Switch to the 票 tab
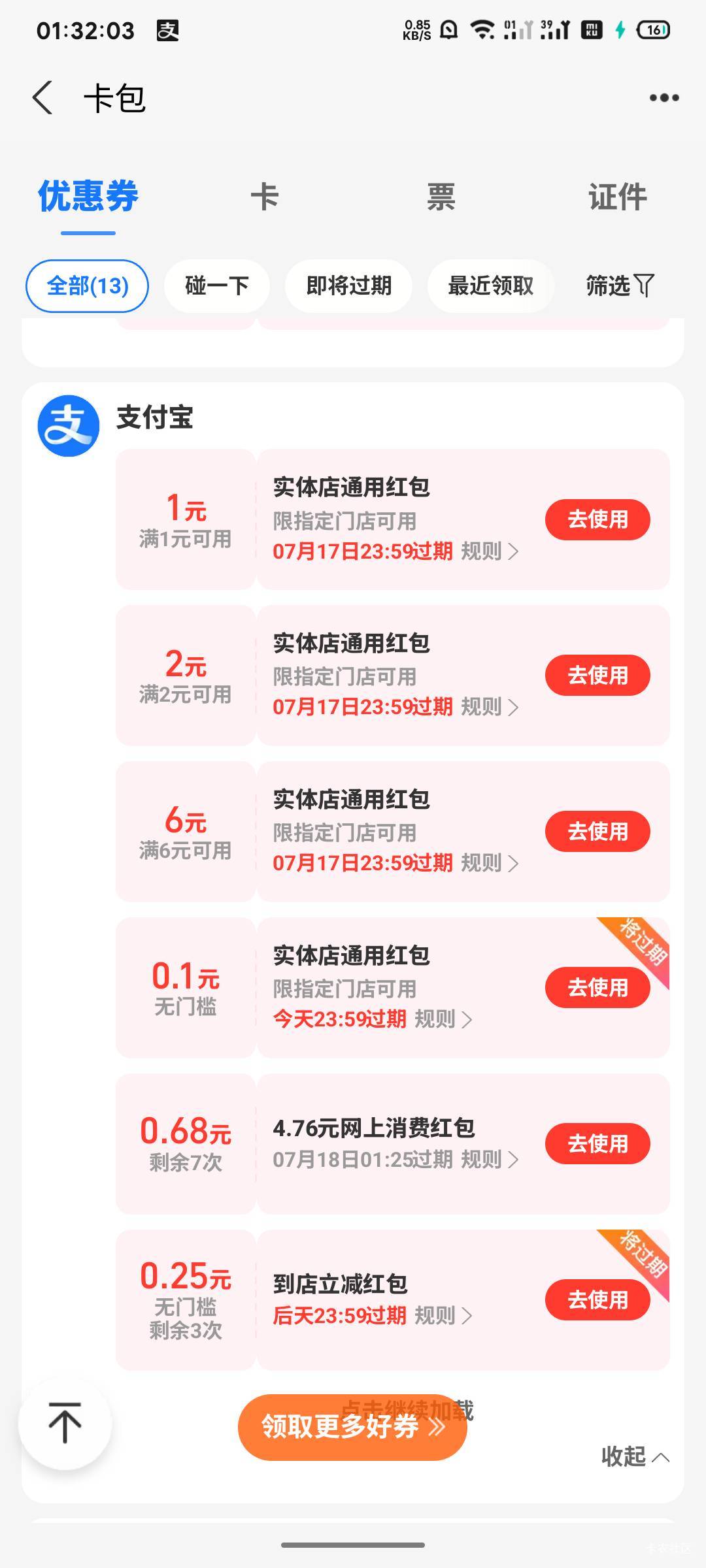 pyautogui.click(x=441, y=197)
